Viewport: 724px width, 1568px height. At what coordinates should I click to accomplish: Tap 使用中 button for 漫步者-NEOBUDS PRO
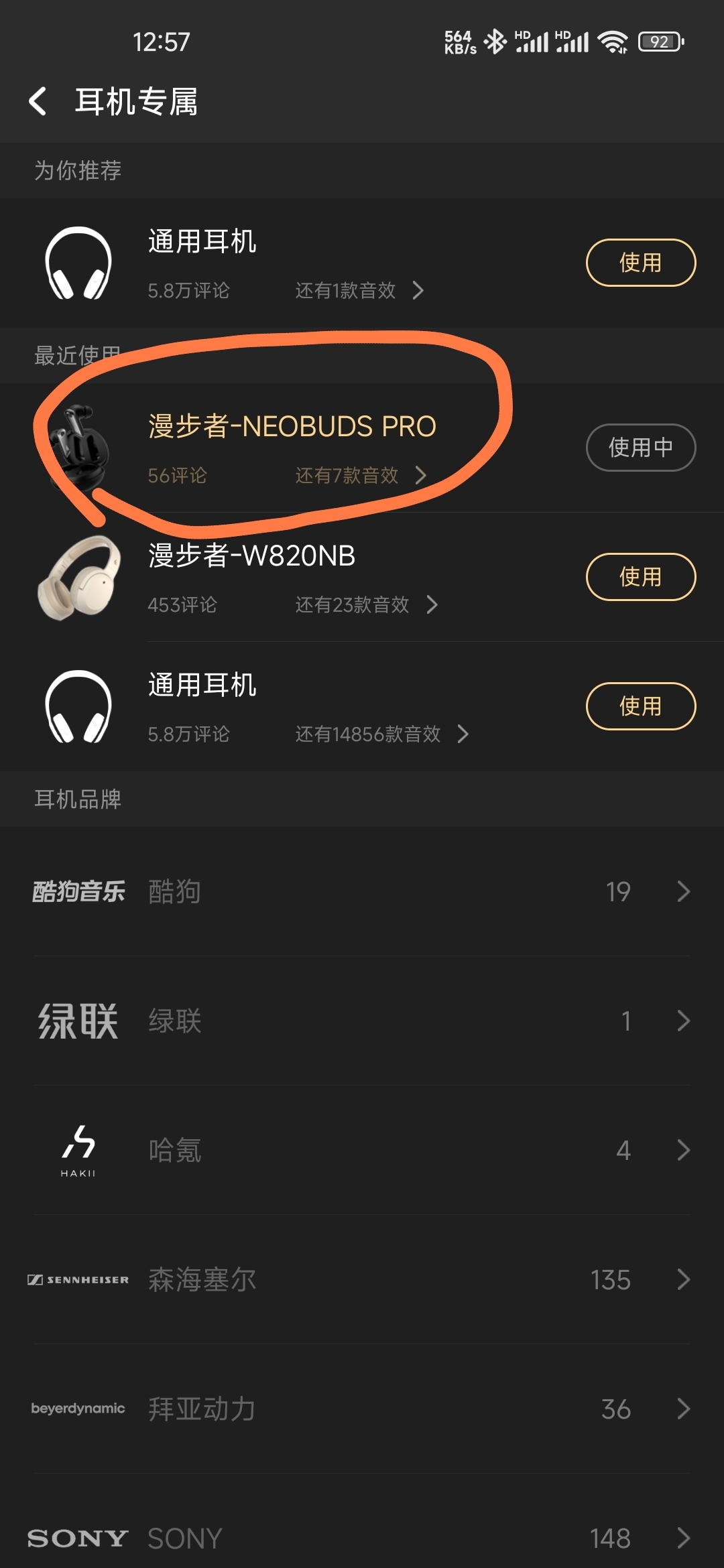click(640, 448)
